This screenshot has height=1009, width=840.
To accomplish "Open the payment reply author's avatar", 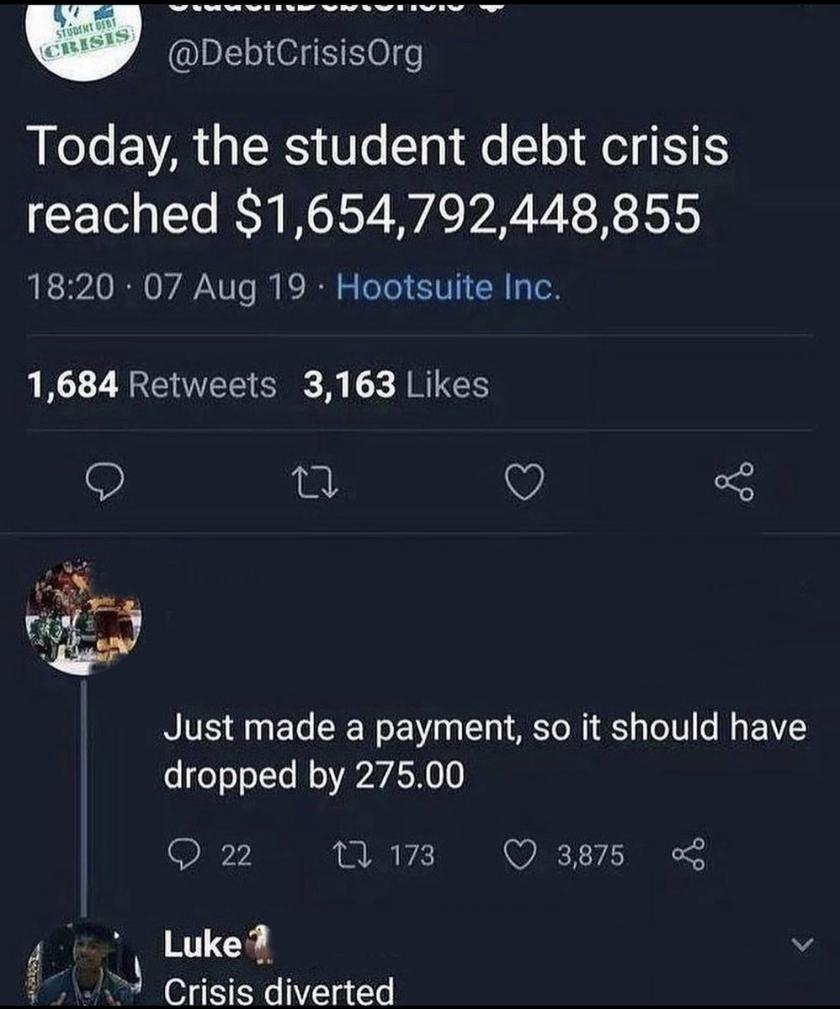I will (84, 616).
